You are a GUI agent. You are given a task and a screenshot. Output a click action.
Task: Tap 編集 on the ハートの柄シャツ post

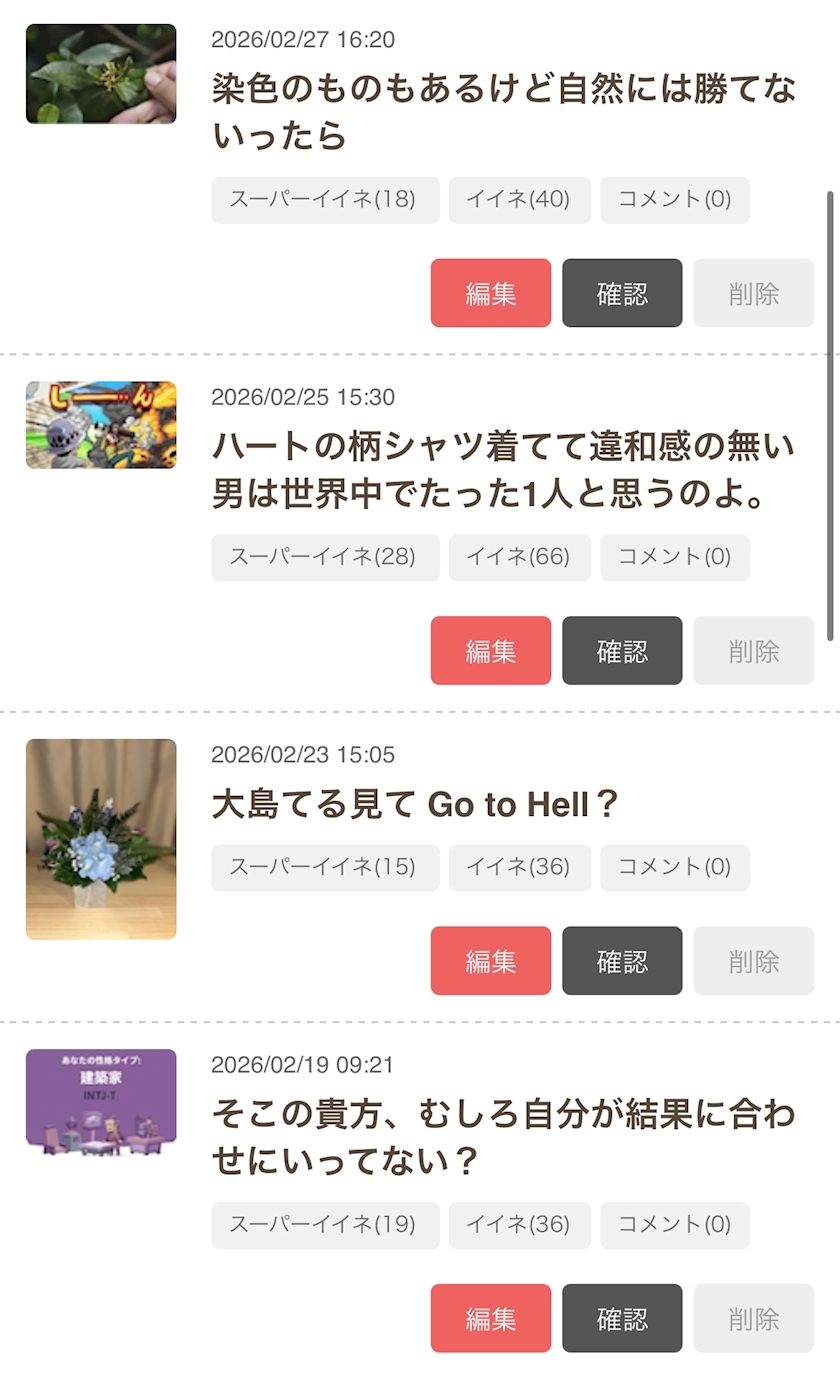tap(490, 650)
